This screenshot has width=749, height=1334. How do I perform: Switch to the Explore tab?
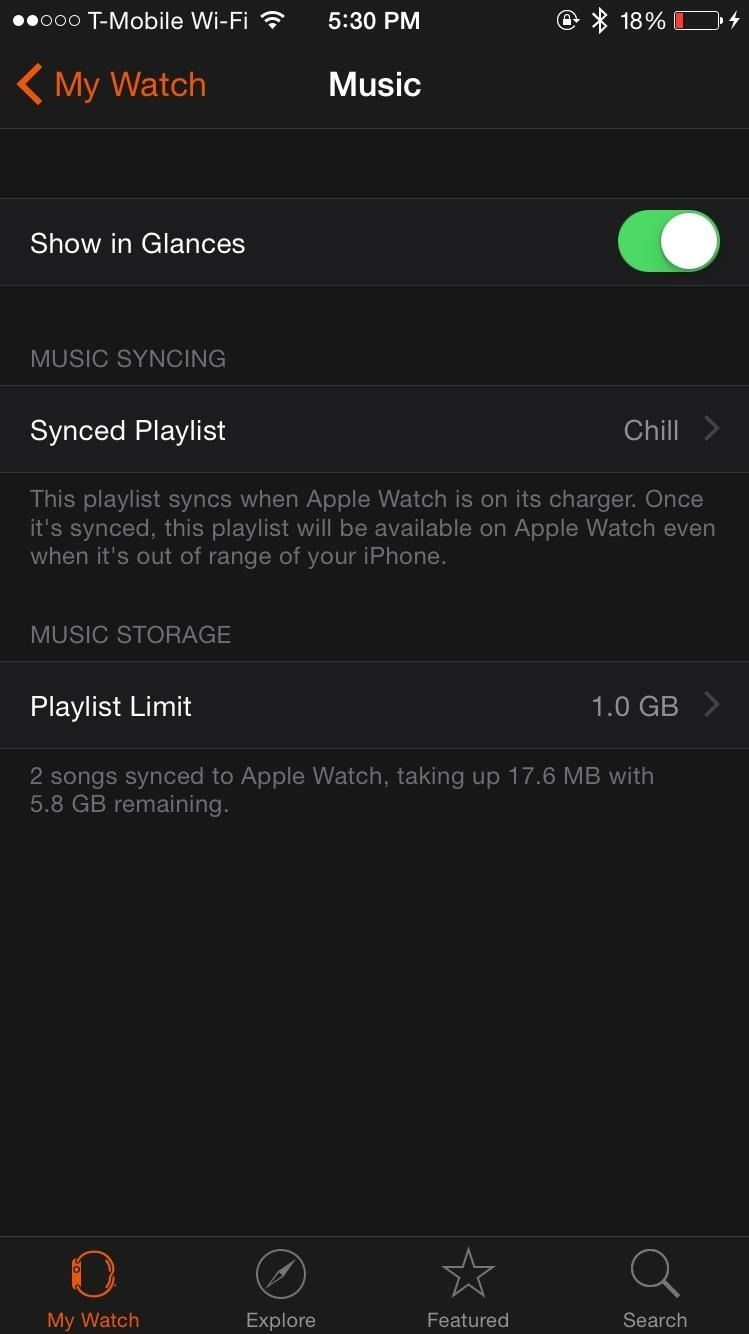(x=281, y=1288)
